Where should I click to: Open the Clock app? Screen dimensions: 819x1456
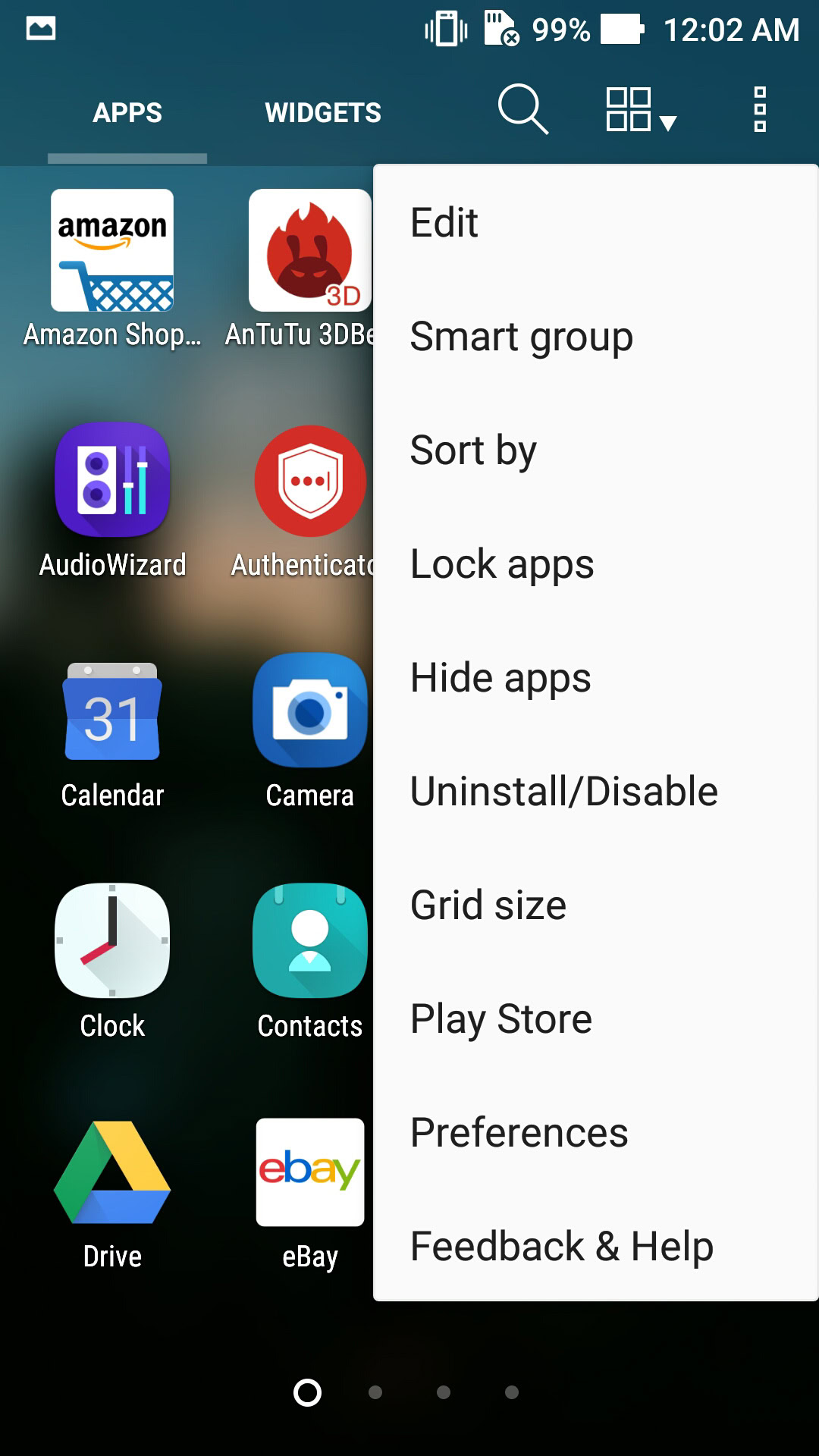click(112, 941)
